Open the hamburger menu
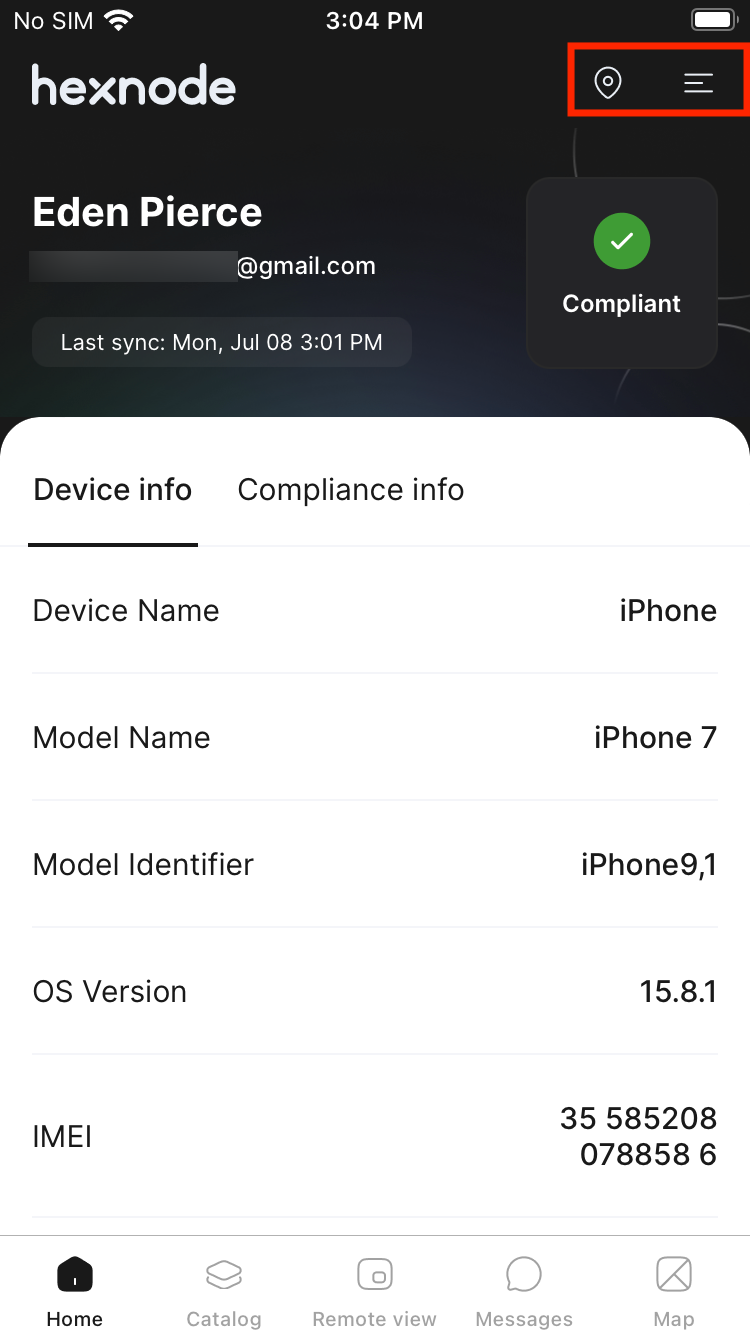The image size is (750, 1334). (x=698, y=83)
